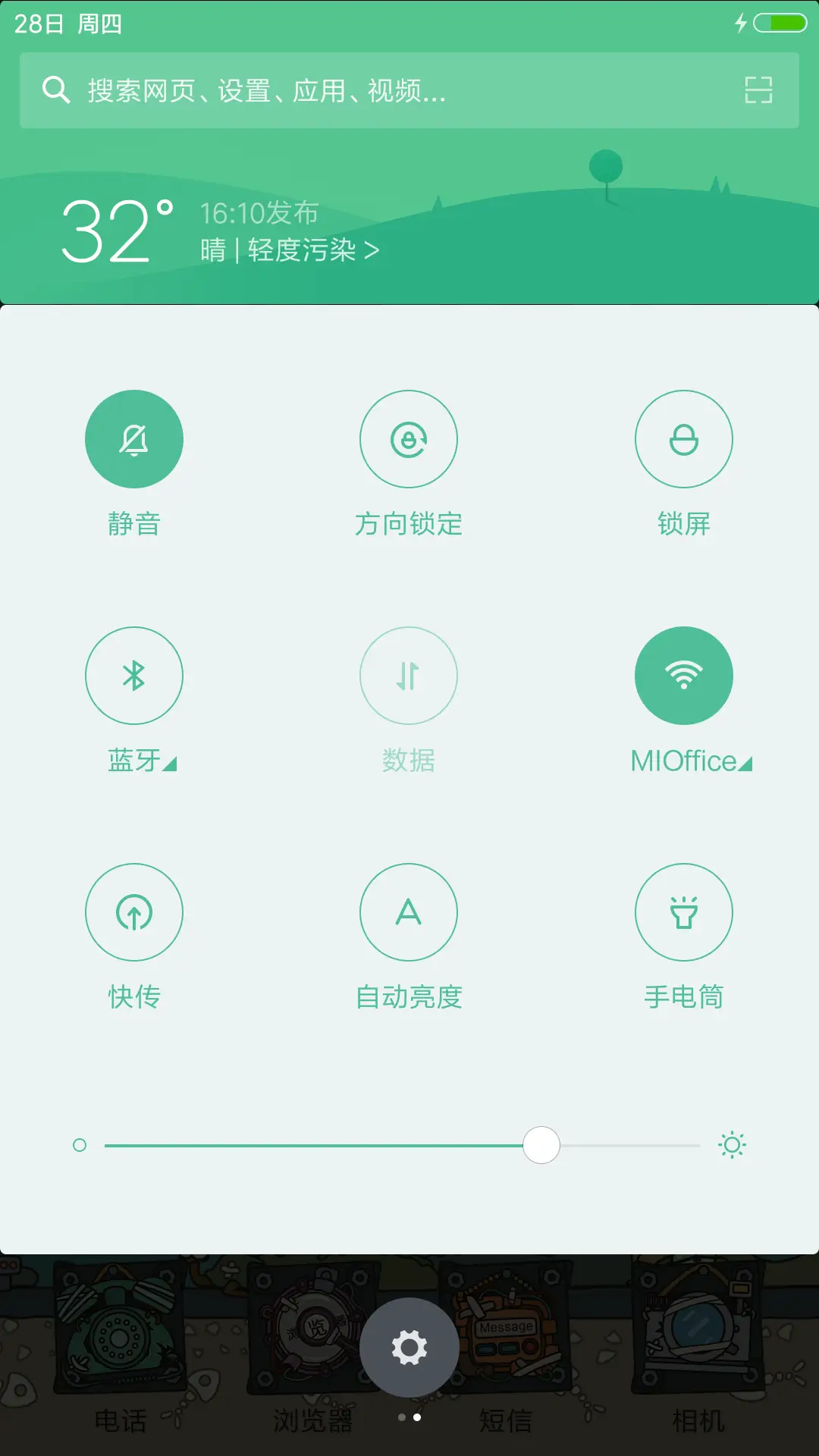This screenshot has width=819, height=1456.
Task: Mute the phone with the 静音 toggle
Action: 134,438
